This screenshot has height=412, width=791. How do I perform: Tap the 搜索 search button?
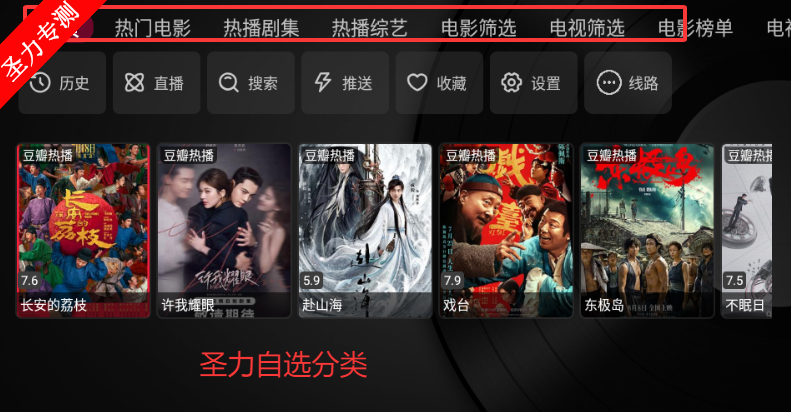coord(250,83)
